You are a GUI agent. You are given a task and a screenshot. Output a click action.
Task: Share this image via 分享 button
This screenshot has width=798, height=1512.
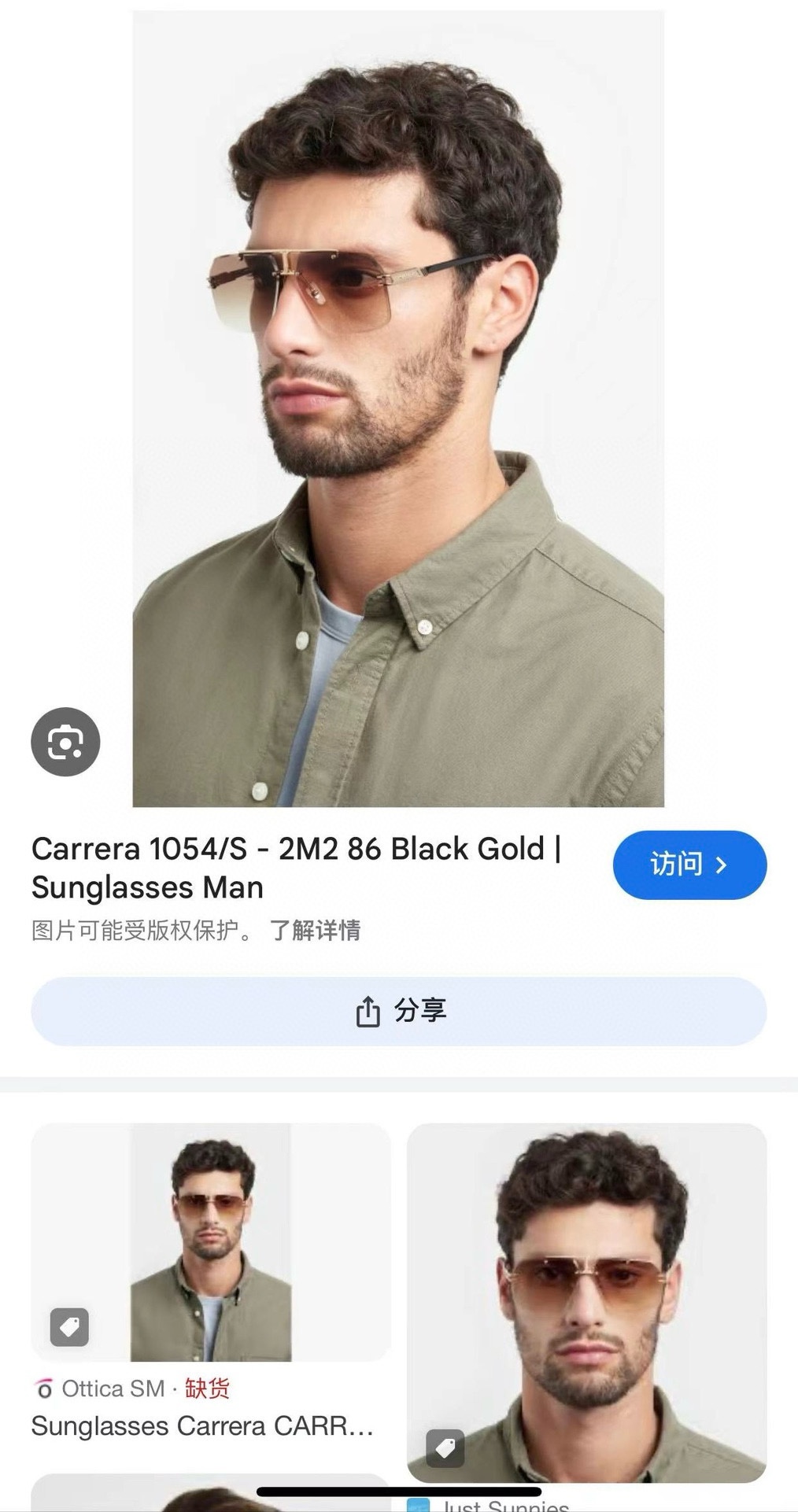tap(398, 1011)
